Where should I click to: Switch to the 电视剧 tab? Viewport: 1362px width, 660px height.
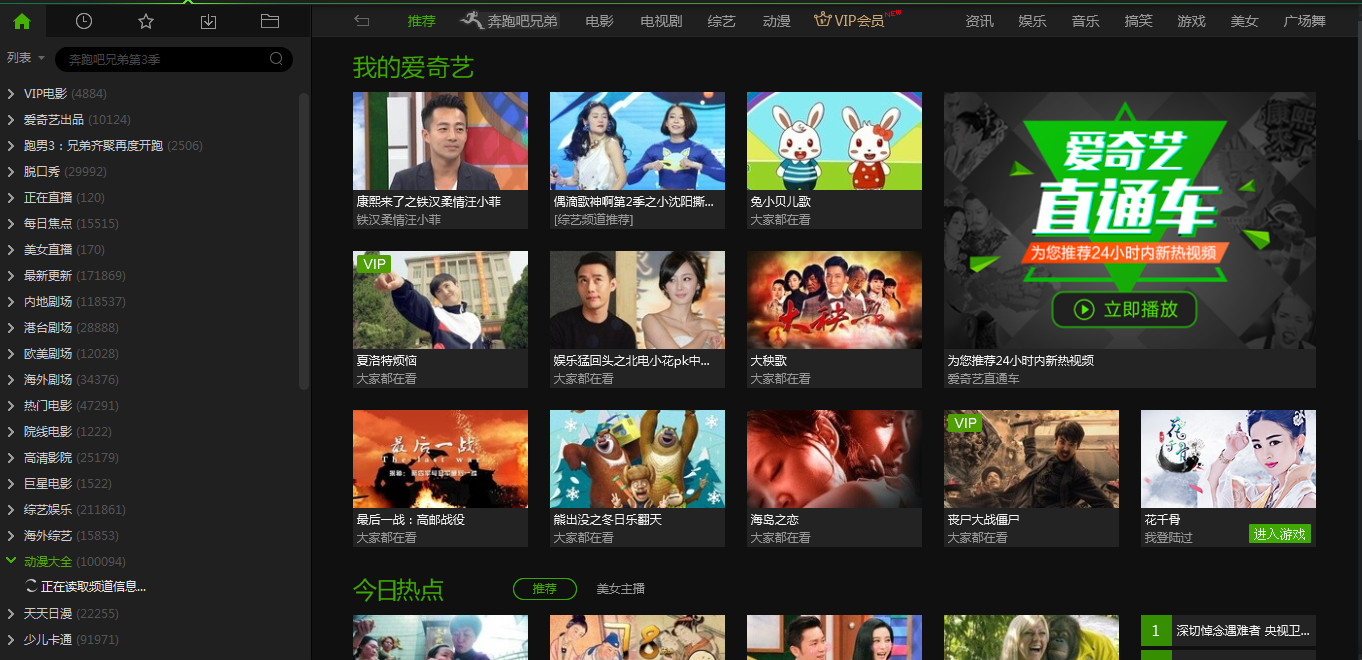(x=661, y=21)
